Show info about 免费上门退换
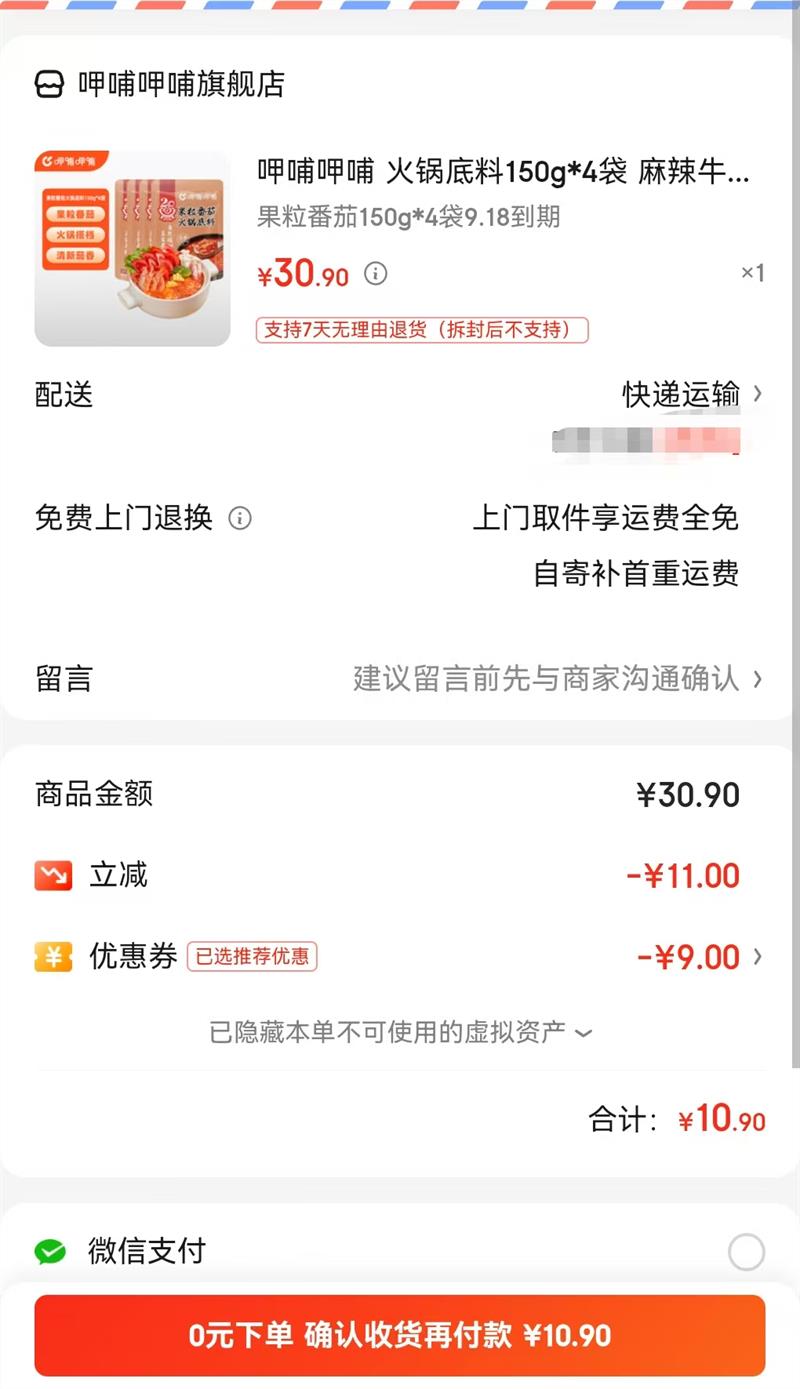 click(240, 518)
